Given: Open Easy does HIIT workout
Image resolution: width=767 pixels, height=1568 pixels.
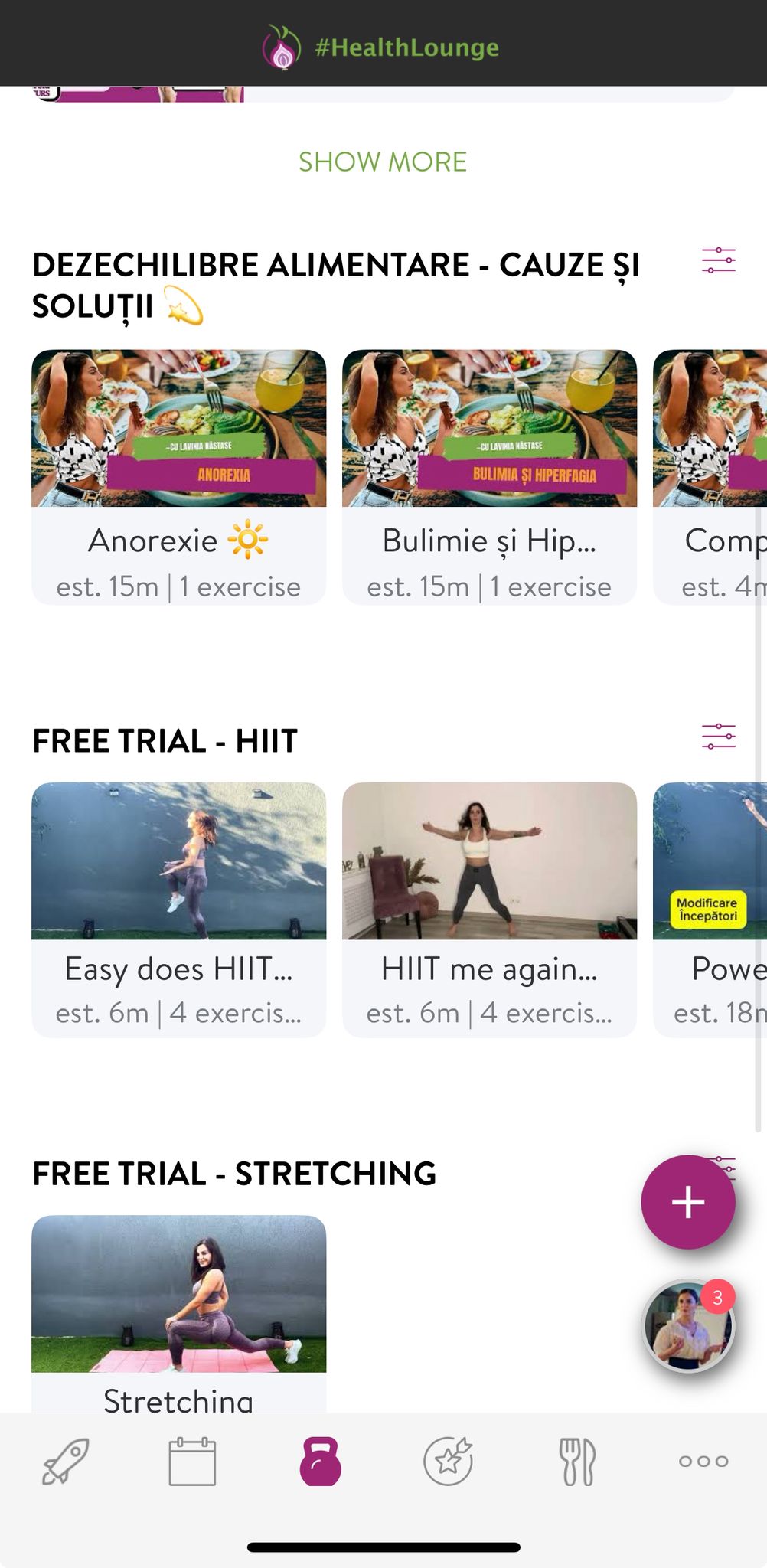Looking at the screenshot, I should tap(178, 909).
